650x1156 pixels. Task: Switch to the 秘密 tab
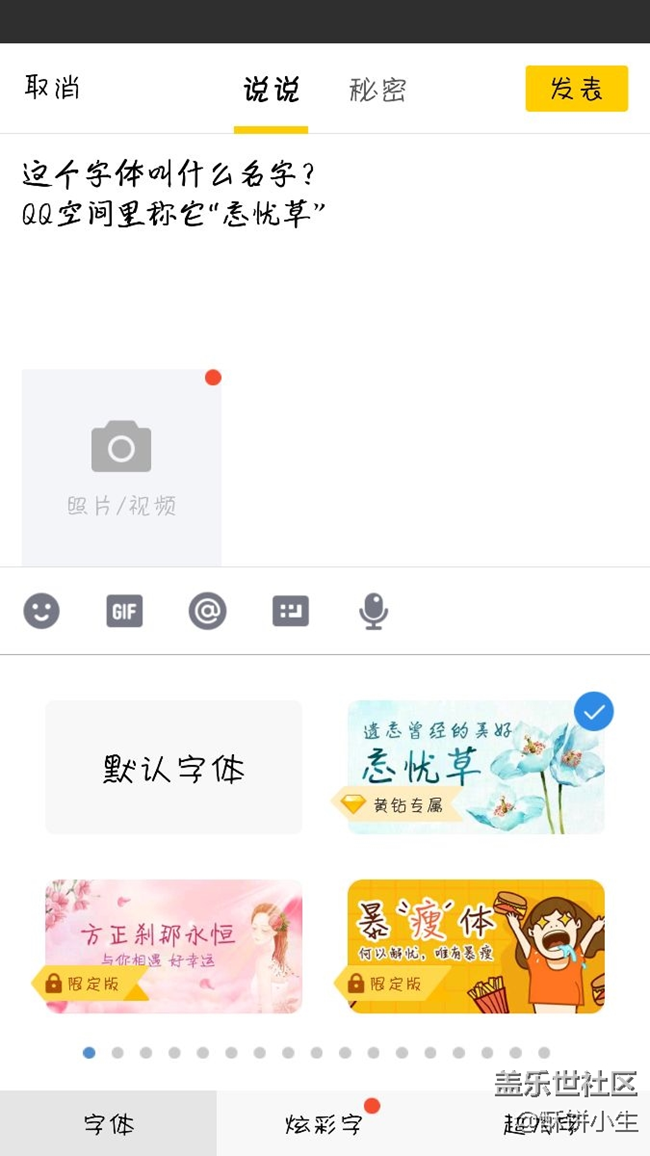377,90
